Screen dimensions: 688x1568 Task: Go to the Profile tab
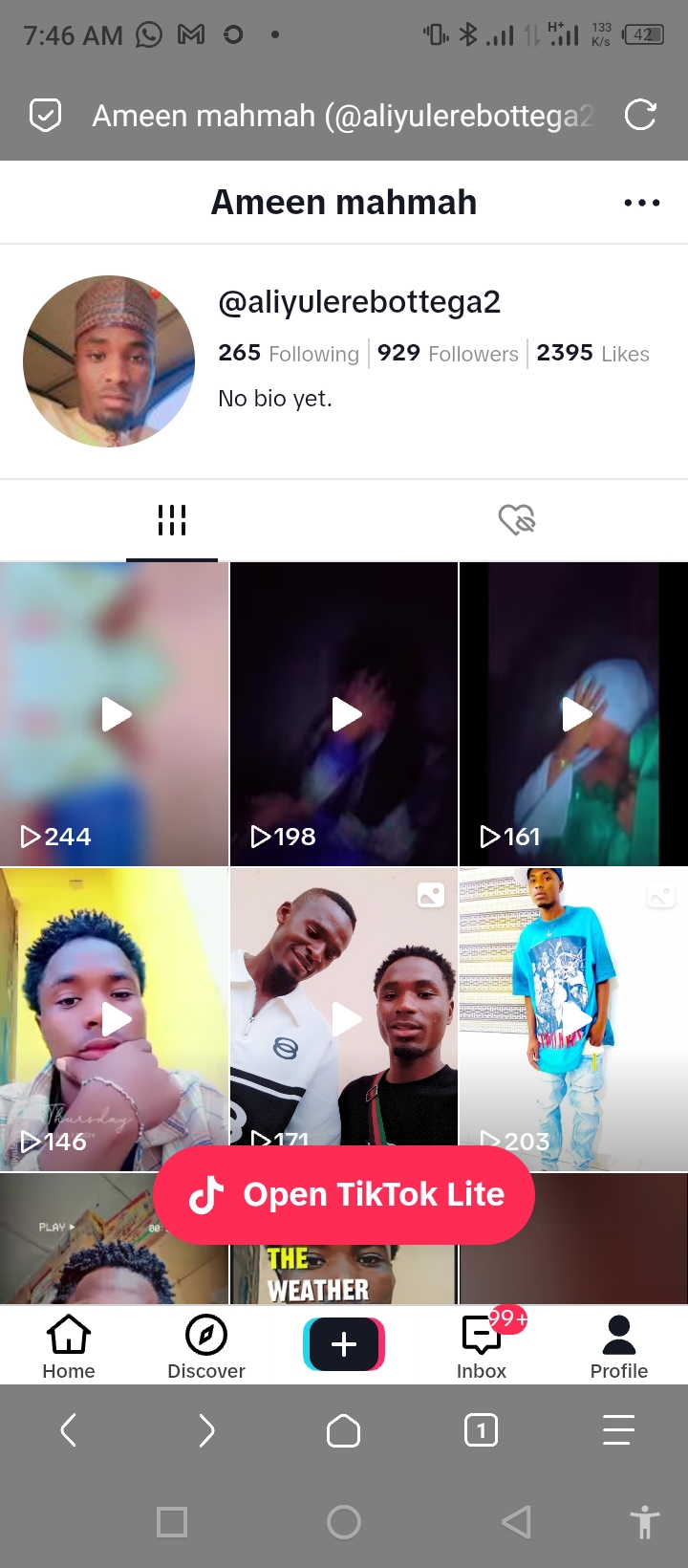click(x=619, y=1346)
